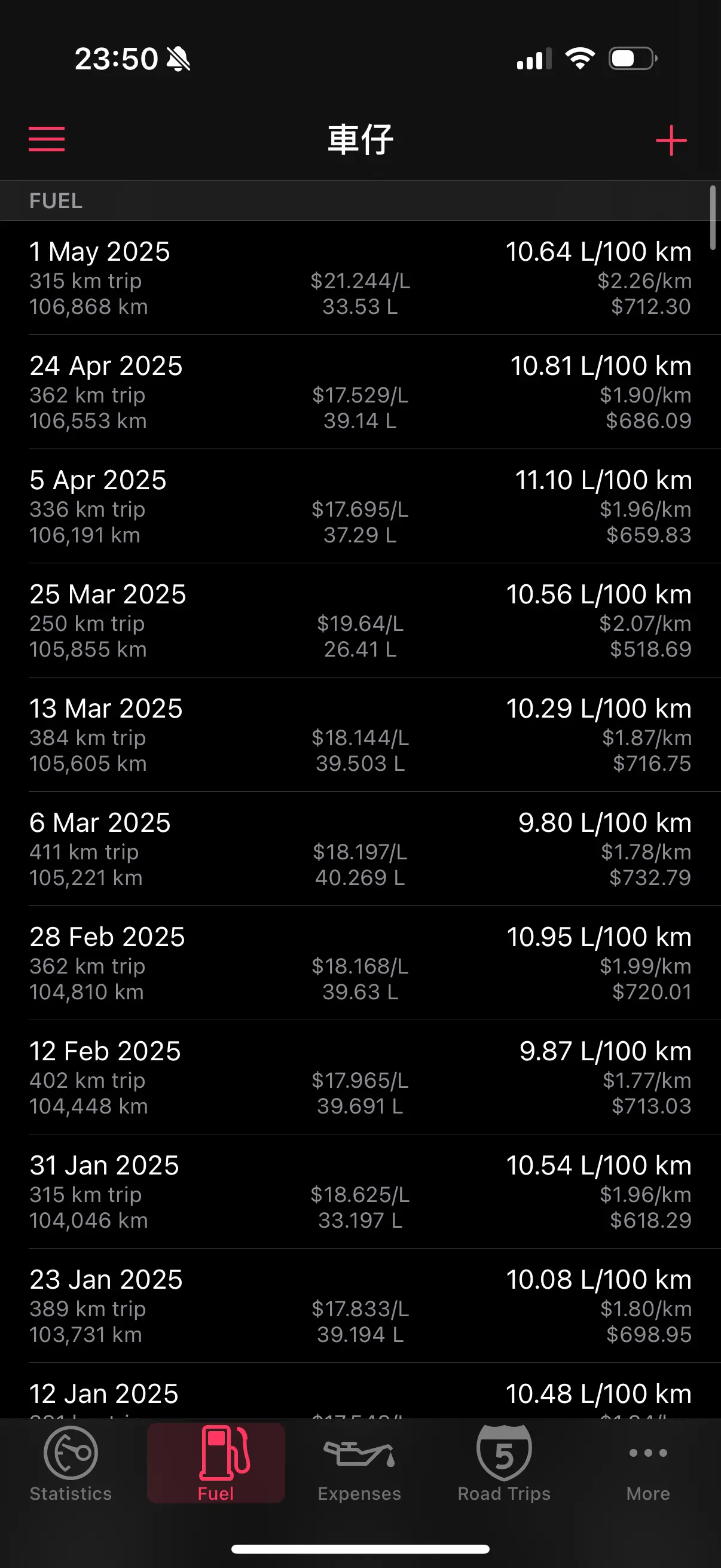This screenshot has height=1568, width=721.
Task: Switch to the Statistics tab
Action: (71, 1463)
